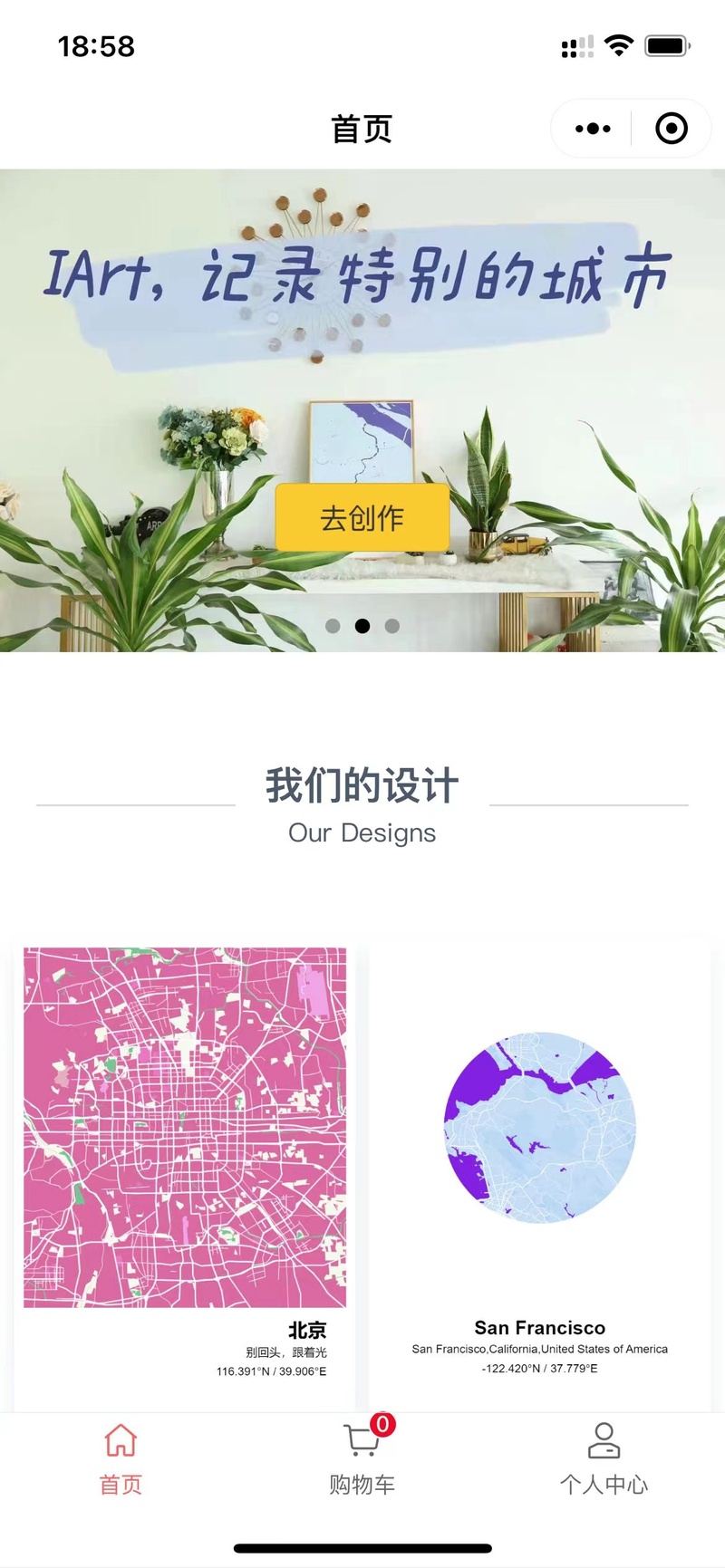Open the mini program three-dot menu
The width and height of the screenshot is (725, 1568).
click(x=593, y=129)
